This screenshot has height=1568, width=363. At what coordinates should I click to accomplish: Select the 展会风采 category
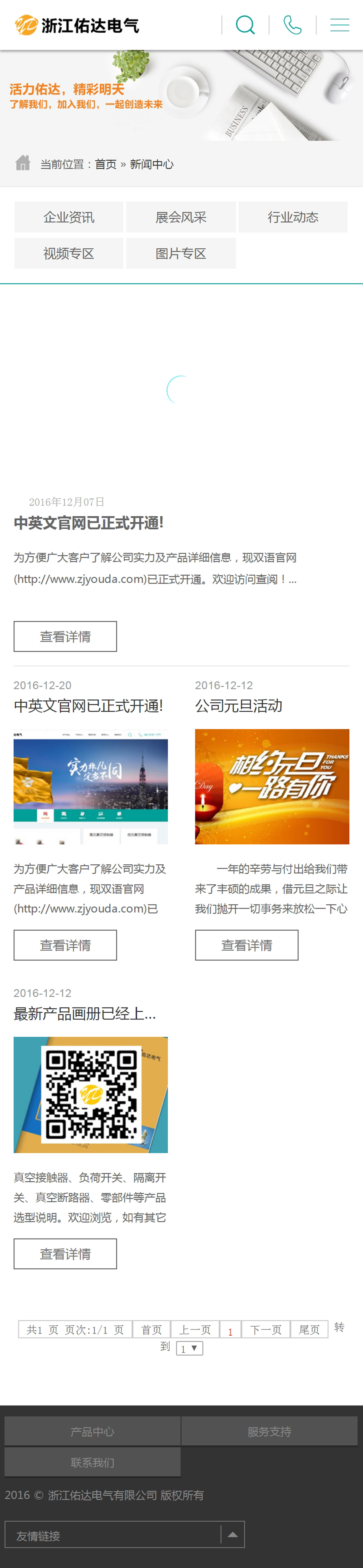click(181, 217)
